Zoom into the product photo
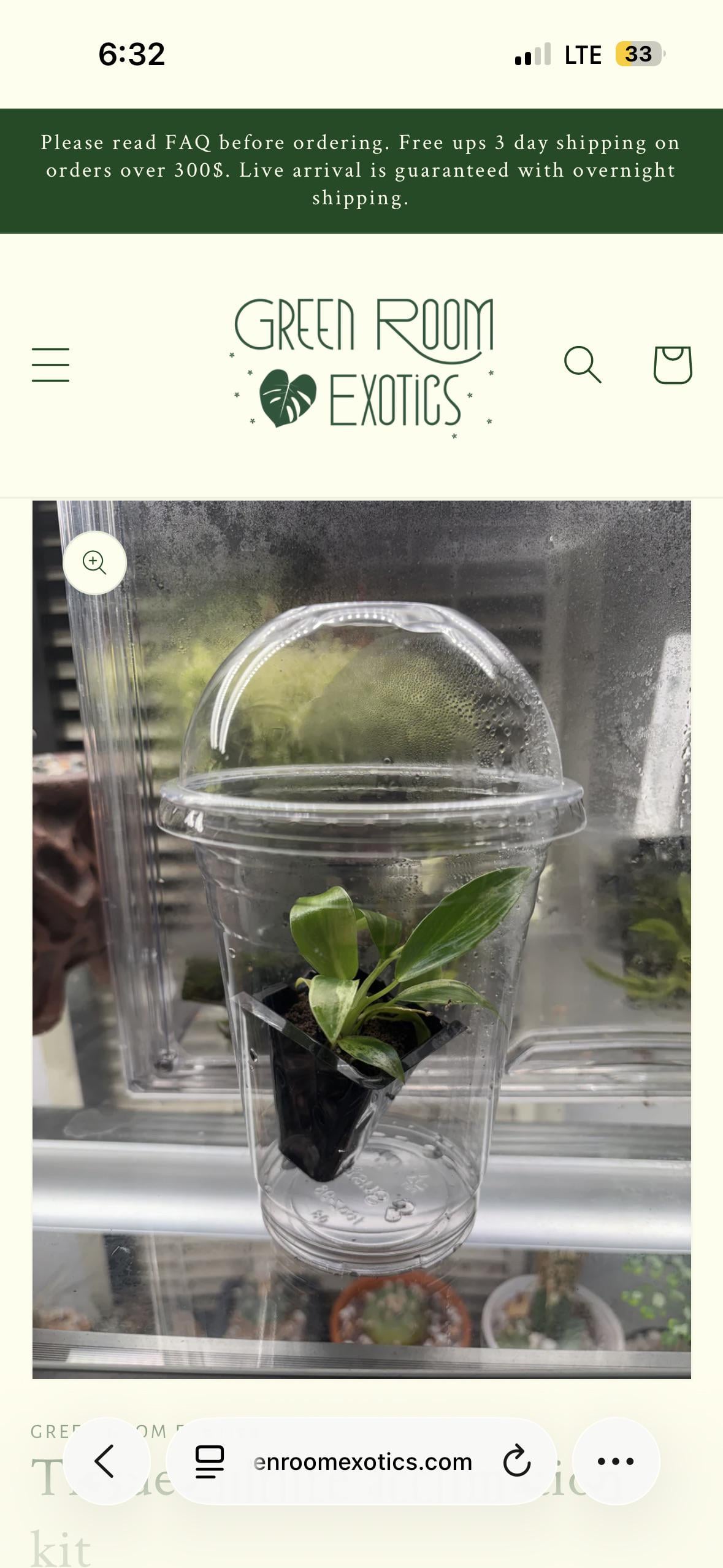This screenshot has height=1568, width=723. [x=94, y=562]
